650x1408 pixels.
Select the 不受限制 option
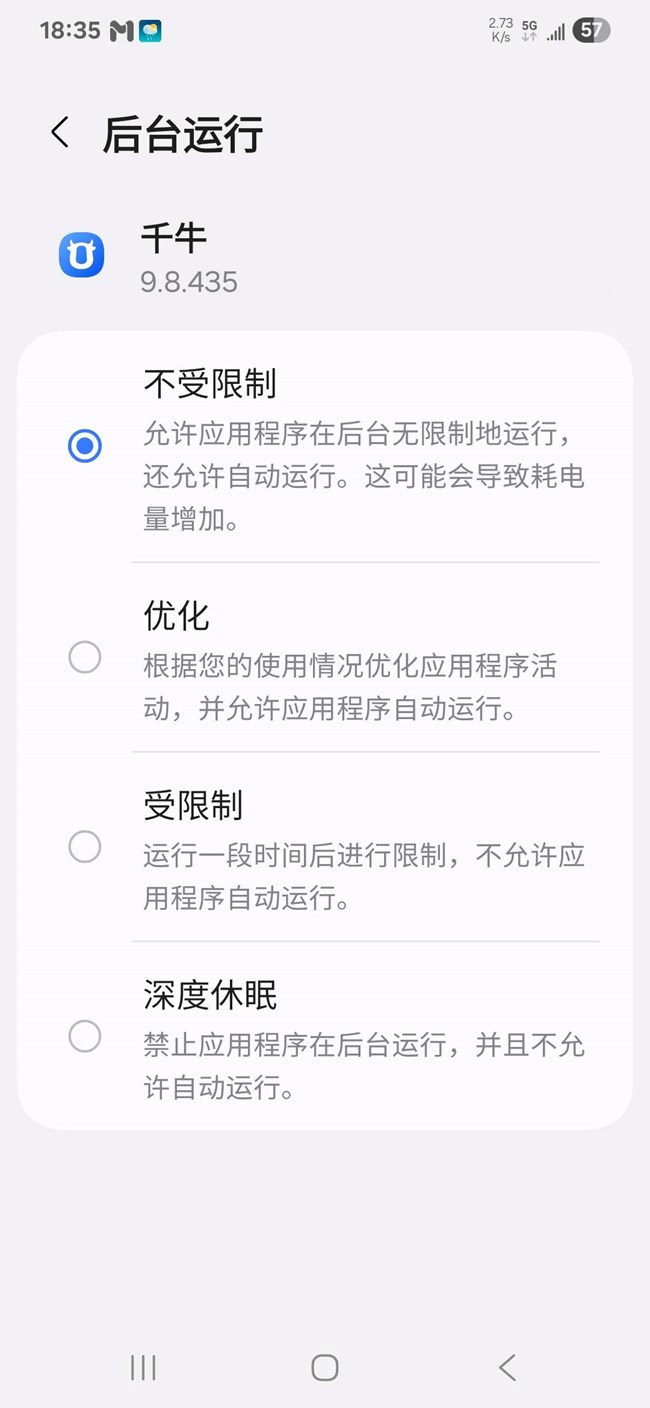(x=85, y=446)
